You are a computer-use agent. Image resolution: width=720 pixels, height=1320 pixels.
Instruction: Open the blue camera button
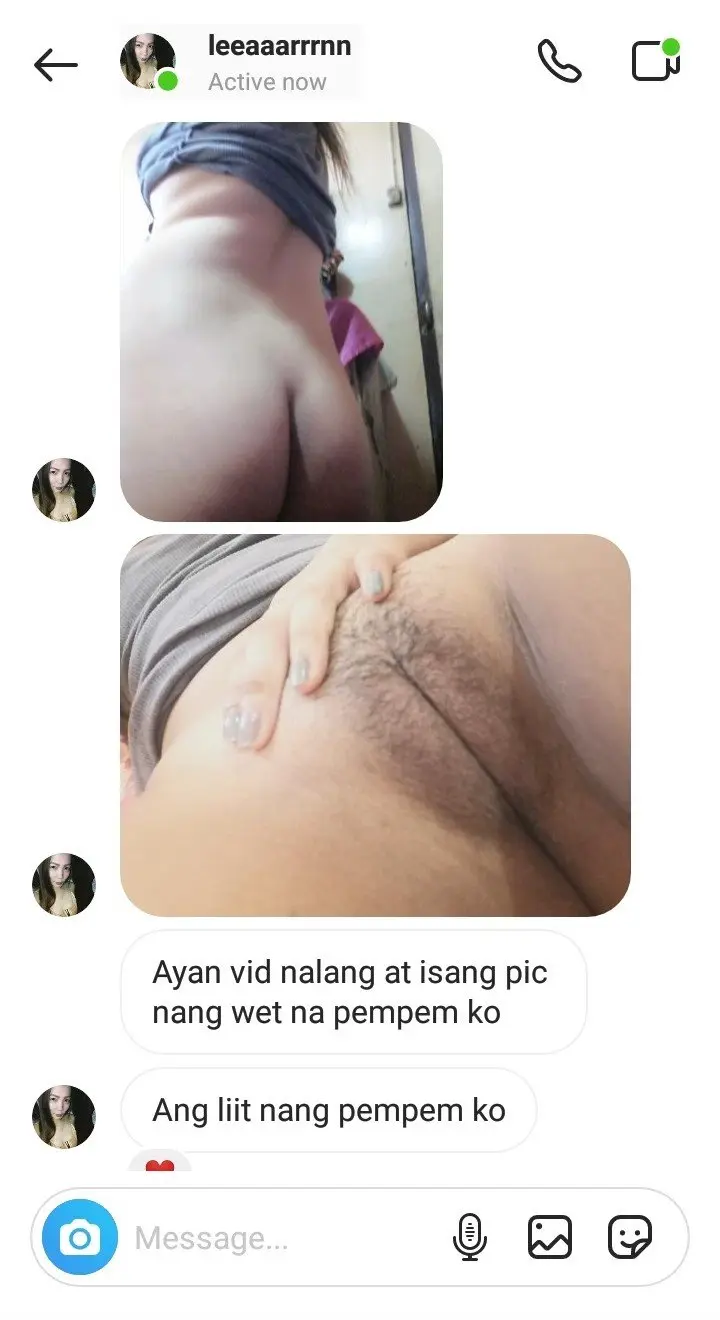coord(80,1238)
